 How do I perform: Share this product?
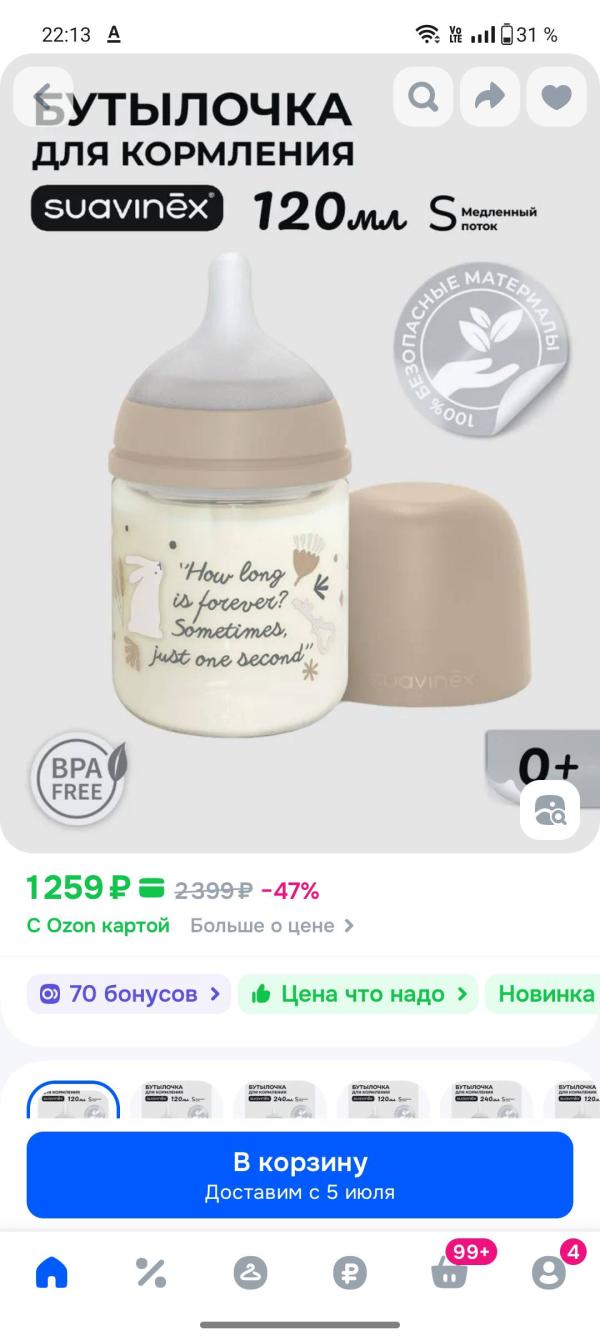[490, 97]
